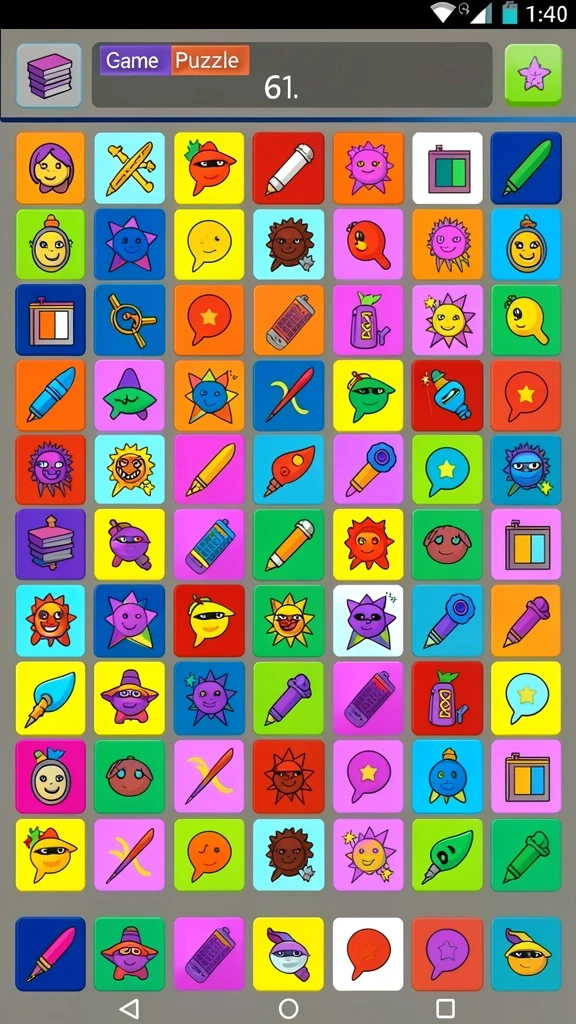Select the red rocket on blue tile
The image size is (576, 1024).
pos(289,470)
